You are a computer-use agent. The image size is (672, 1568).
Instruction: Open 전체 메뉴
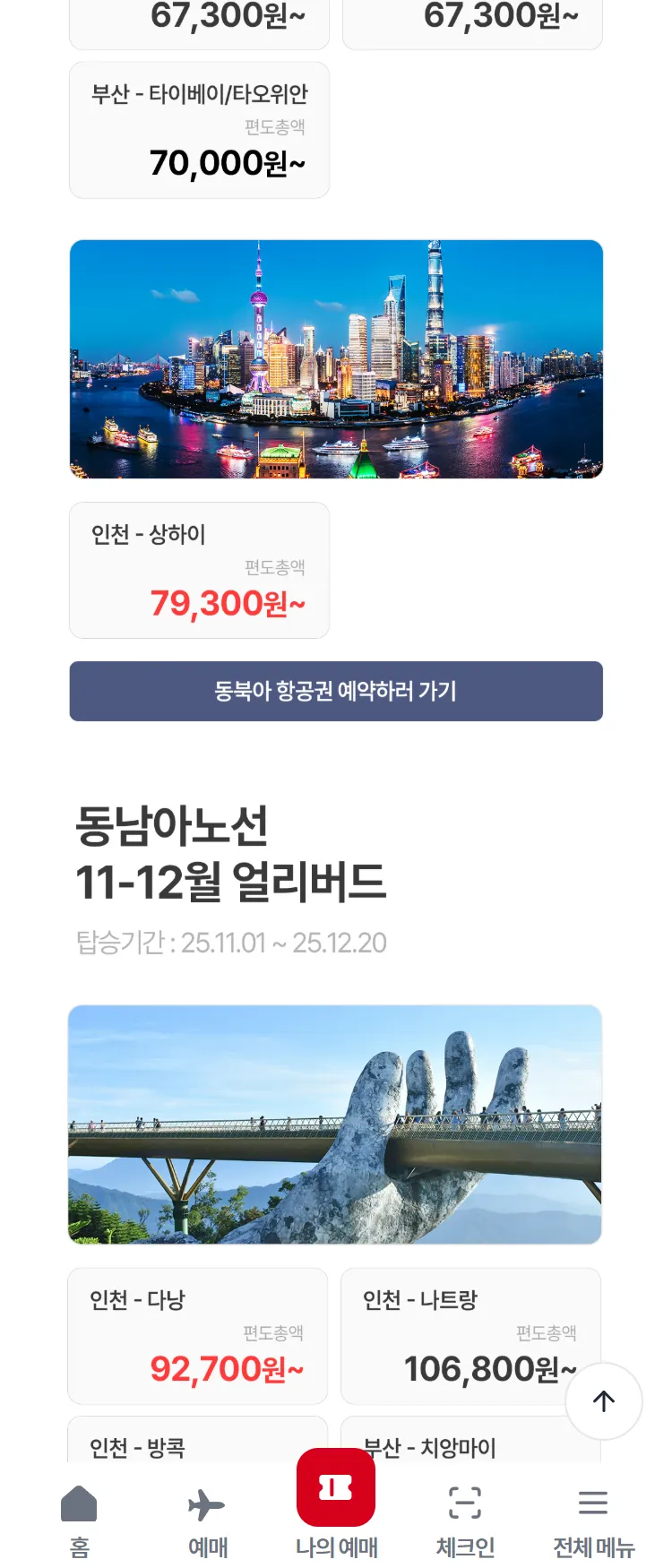593,1520
